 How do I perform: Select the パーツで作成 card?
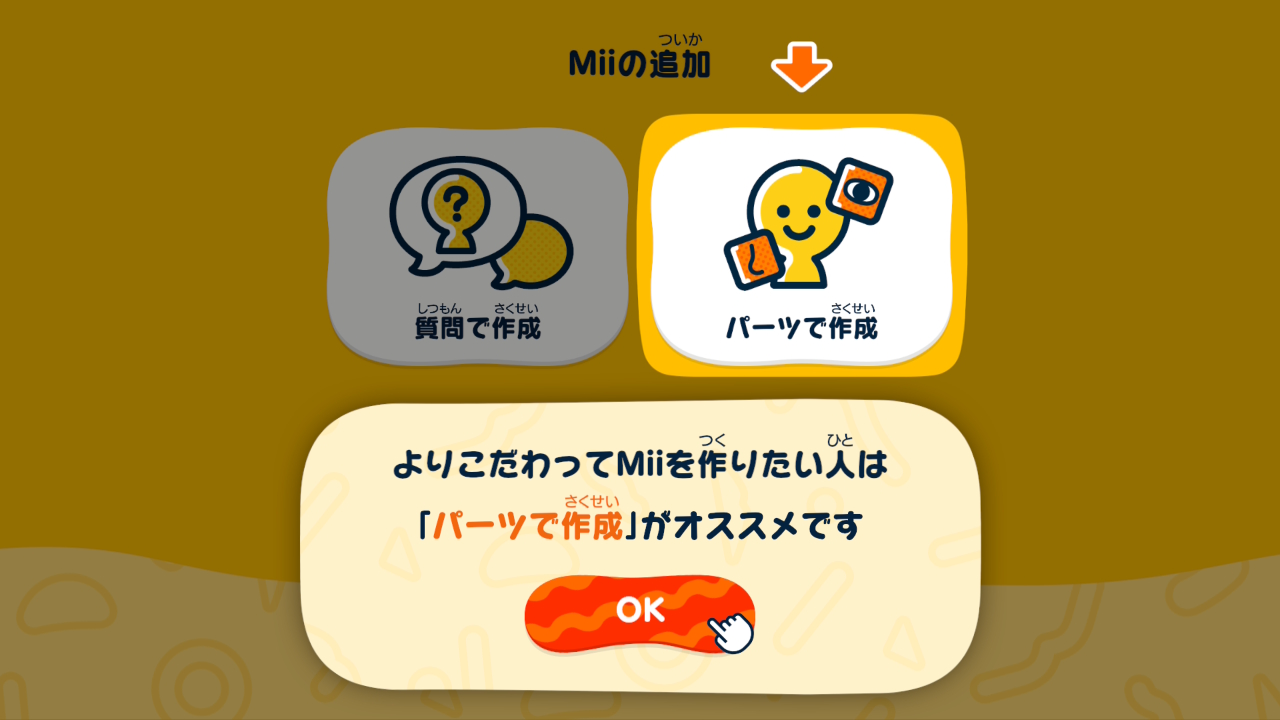801,245
